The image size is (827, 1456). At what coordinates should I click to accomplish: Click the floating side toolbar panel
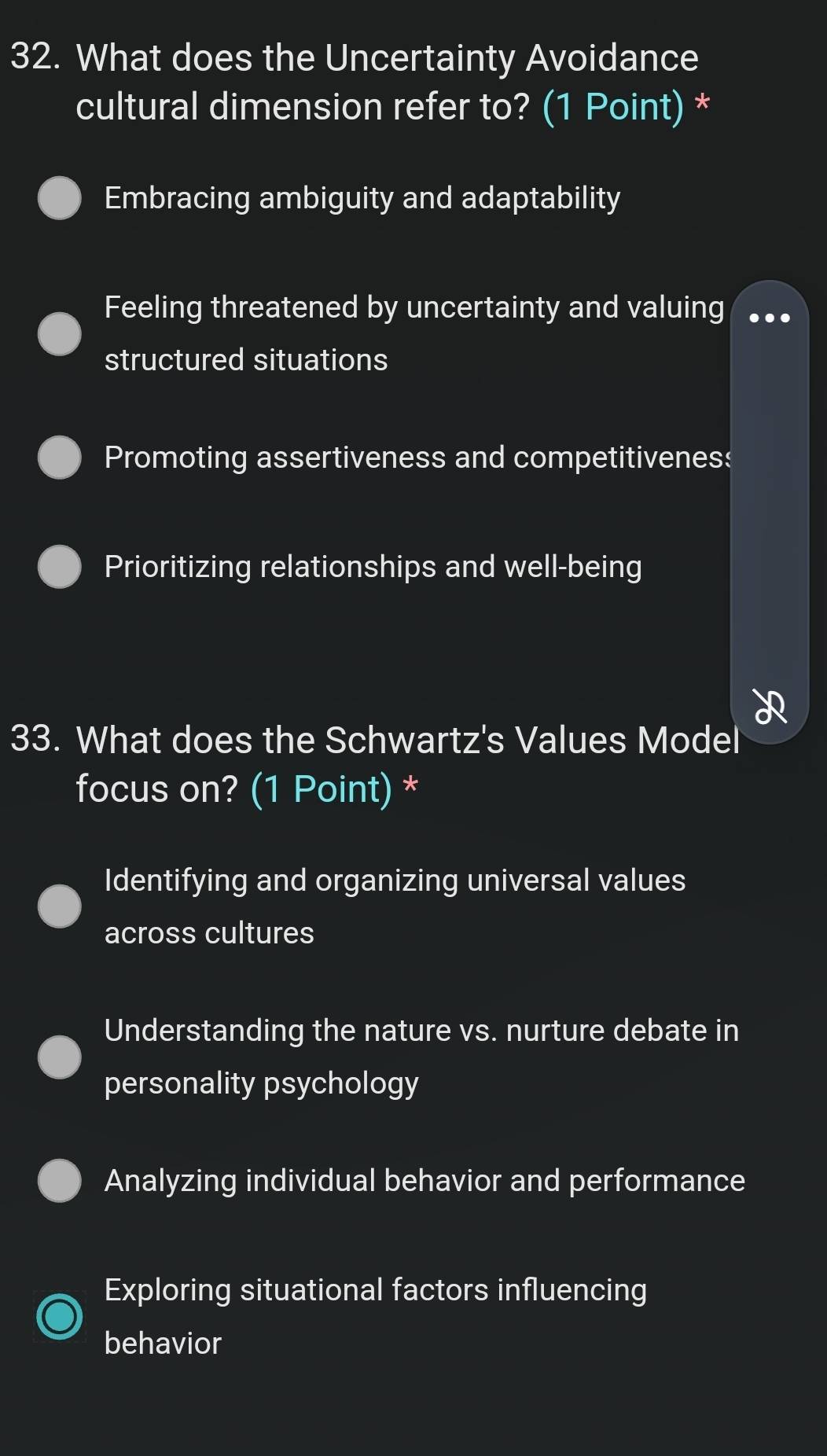pyautogui.click(x=769, y=511)
